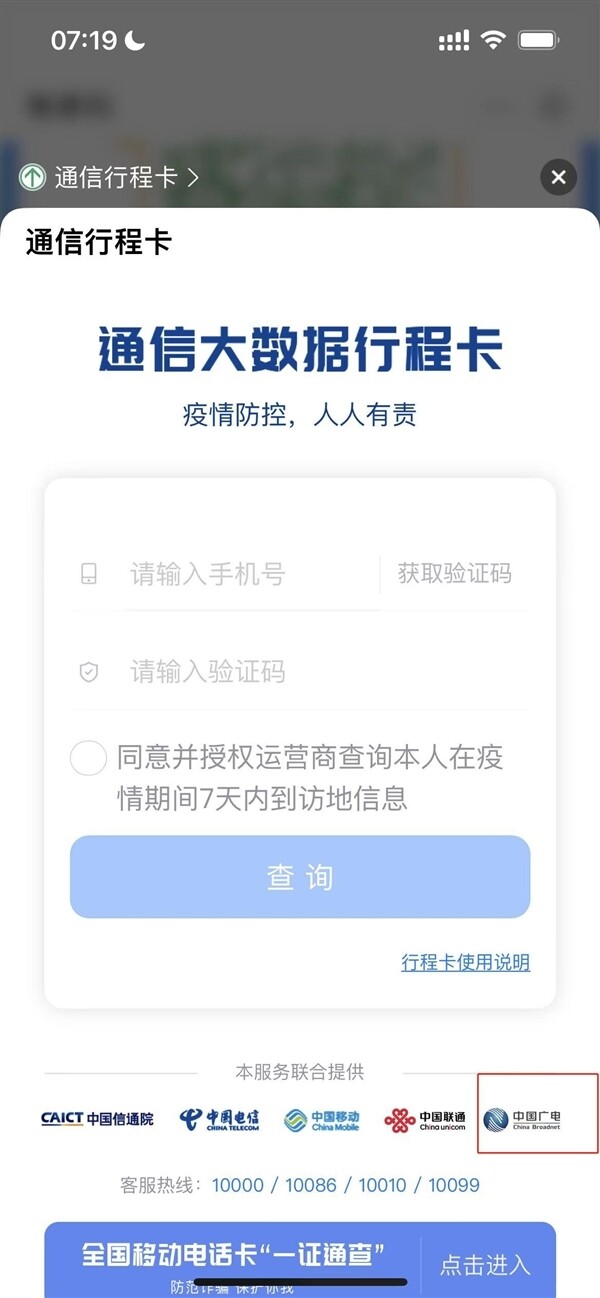
Task: Open the 一证通查 banner via 点击进入
Action: click(485, 1264)
